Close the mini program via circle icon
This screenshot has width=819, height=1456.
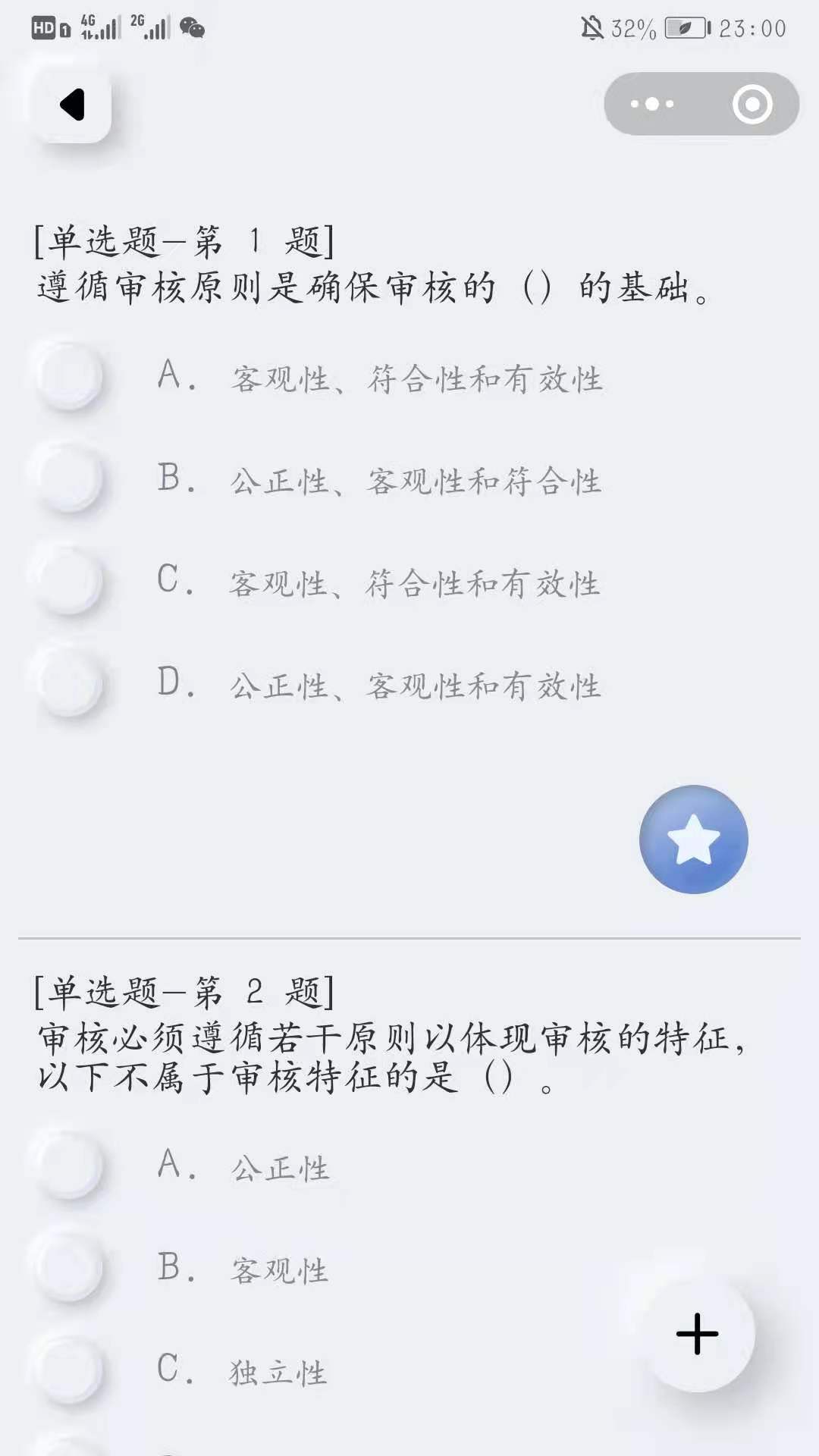pyautogui.click(x=752, y=104)
